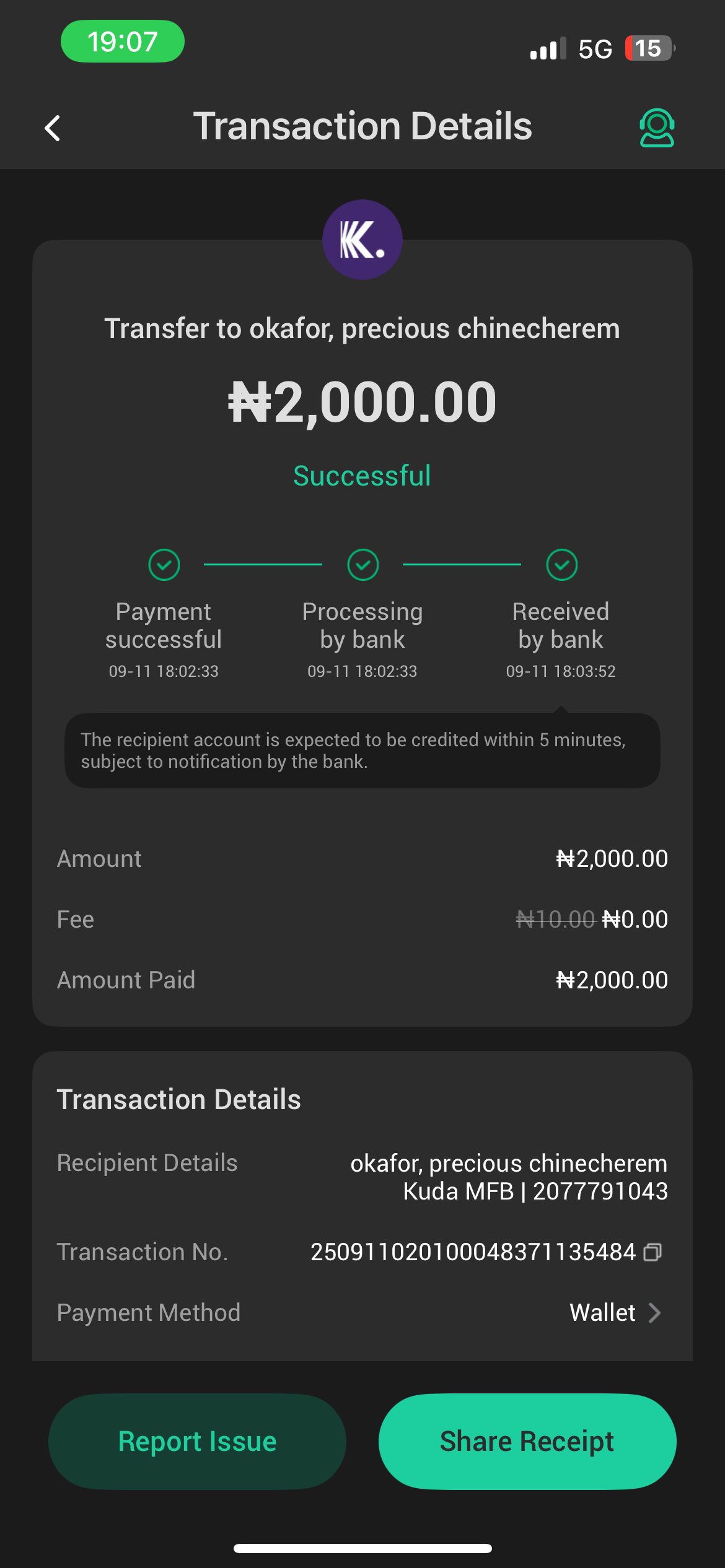725x1568 pixels.
Task: Open customer support headset icon
Action: tap(656, 128)
